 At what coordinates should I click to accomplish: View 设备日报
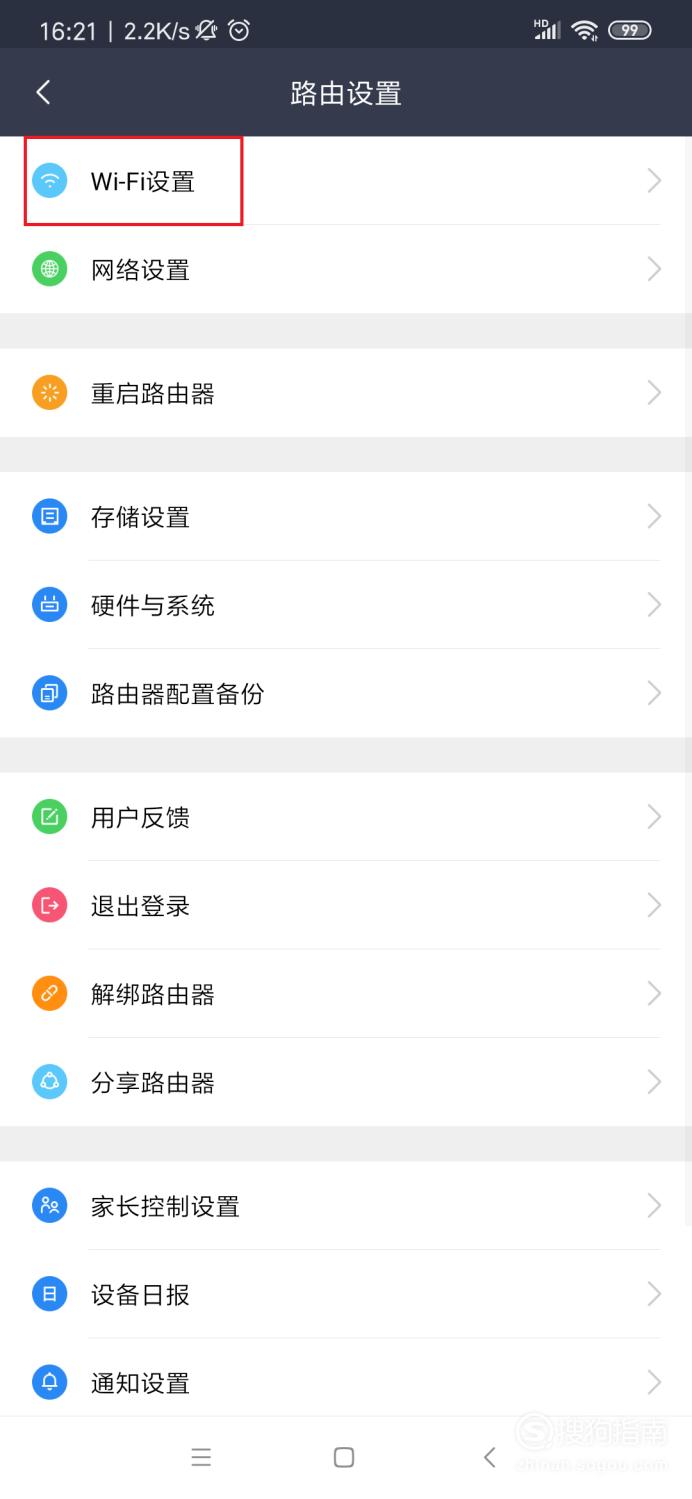click(346, 1294)
